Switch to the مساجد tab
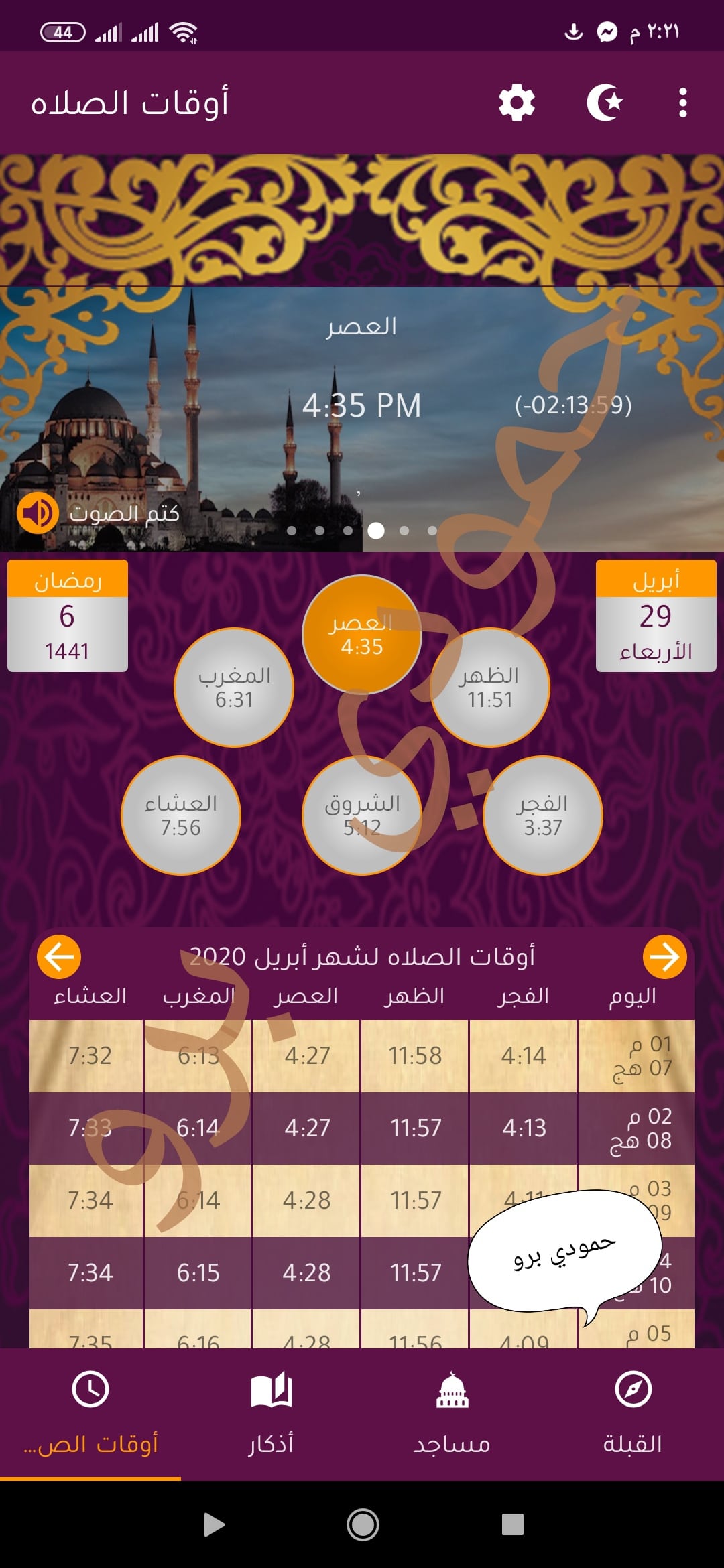This screenshot has height=1568, width=724. click(452, 1413)
